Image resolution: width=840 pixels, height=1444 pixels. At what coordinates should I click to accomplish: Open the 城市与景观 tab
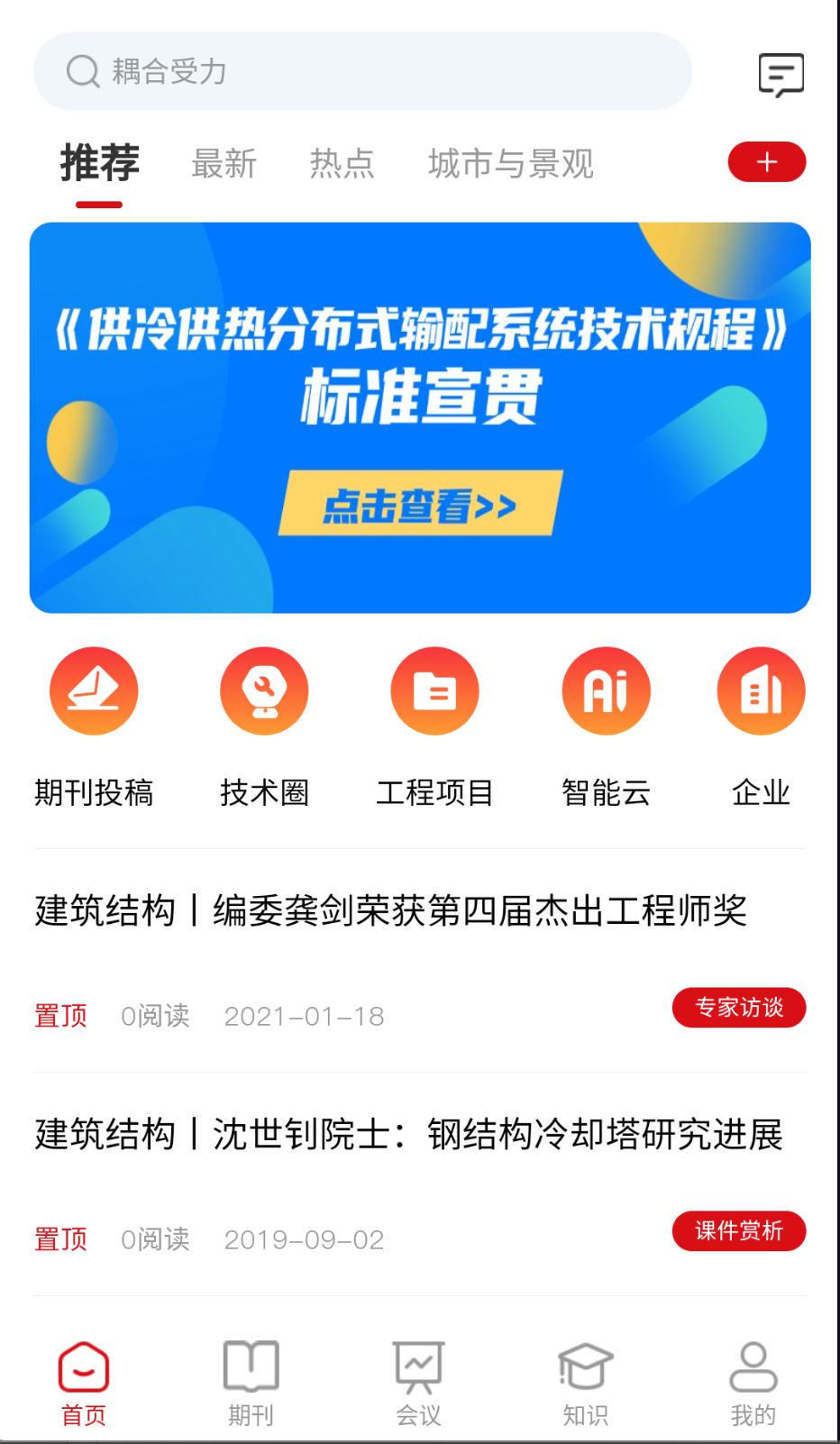click(x=511, y=164)
